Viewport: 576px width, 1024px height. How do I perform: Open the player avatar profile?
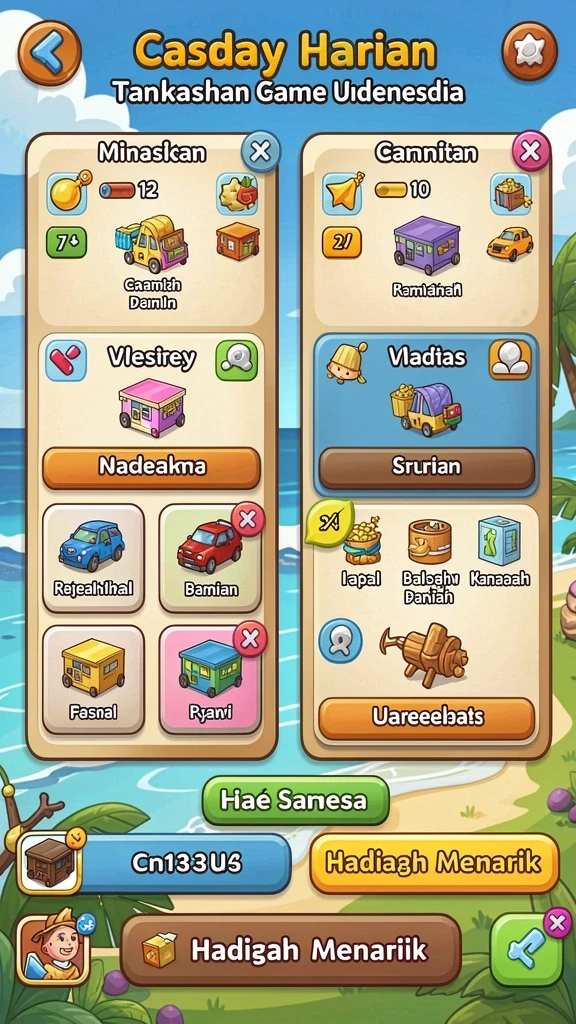pyautogui.click(x=53, y=949)
